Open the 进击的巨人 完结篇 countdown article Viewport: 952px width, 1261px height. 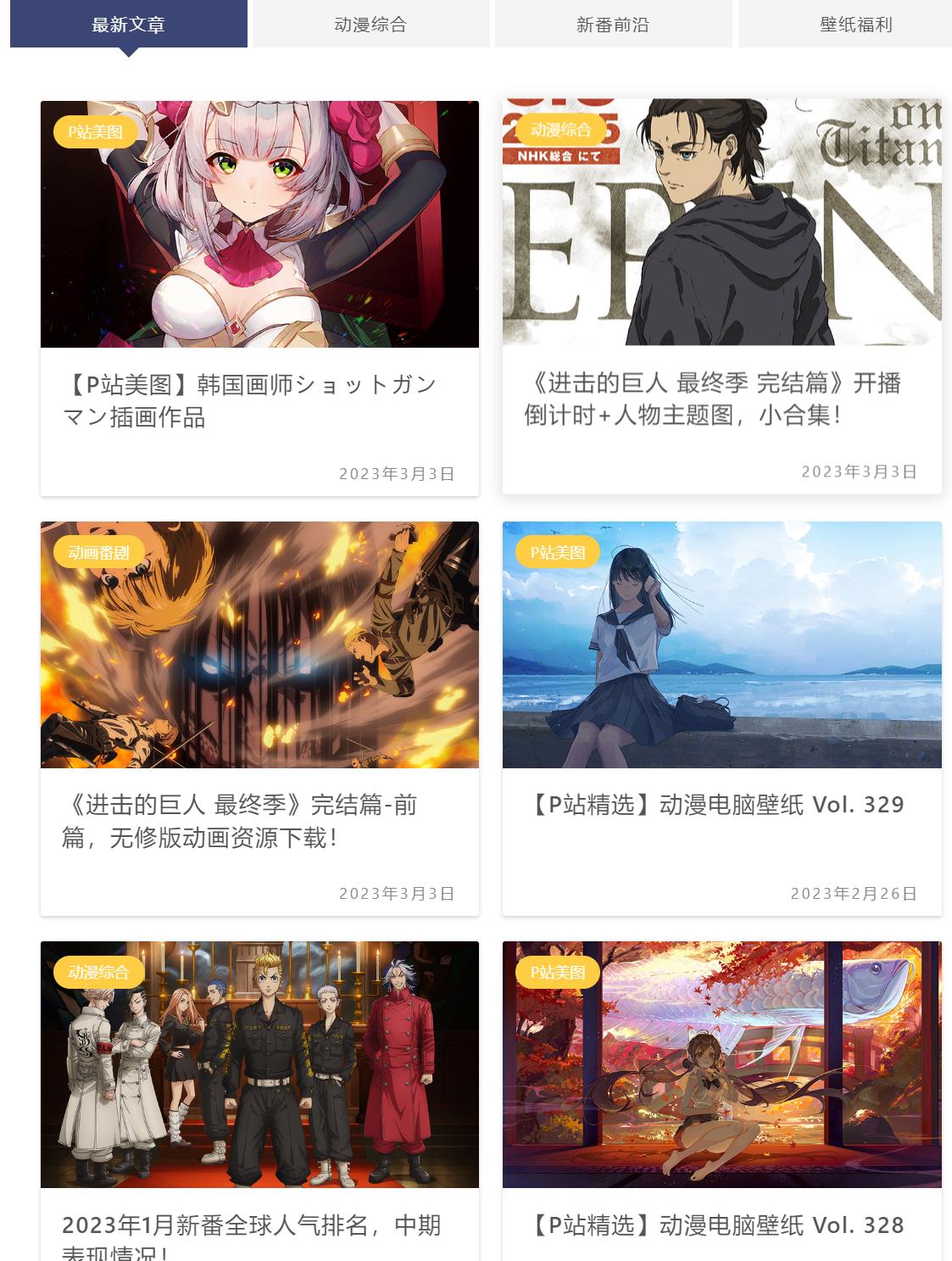[717, 400]
